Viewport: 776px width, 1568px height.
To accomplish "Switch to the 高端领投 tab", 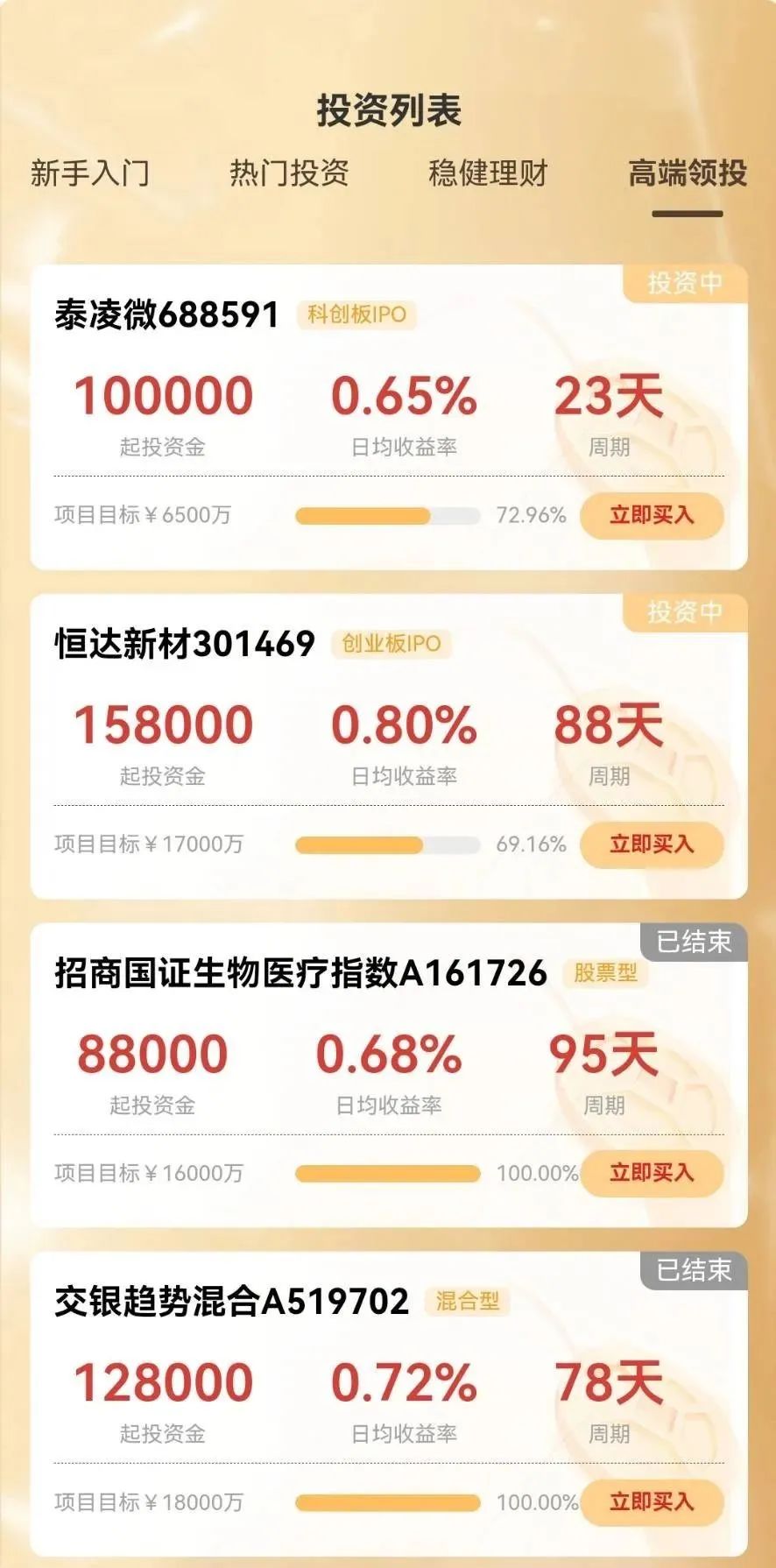I will [x=687, y=174].
